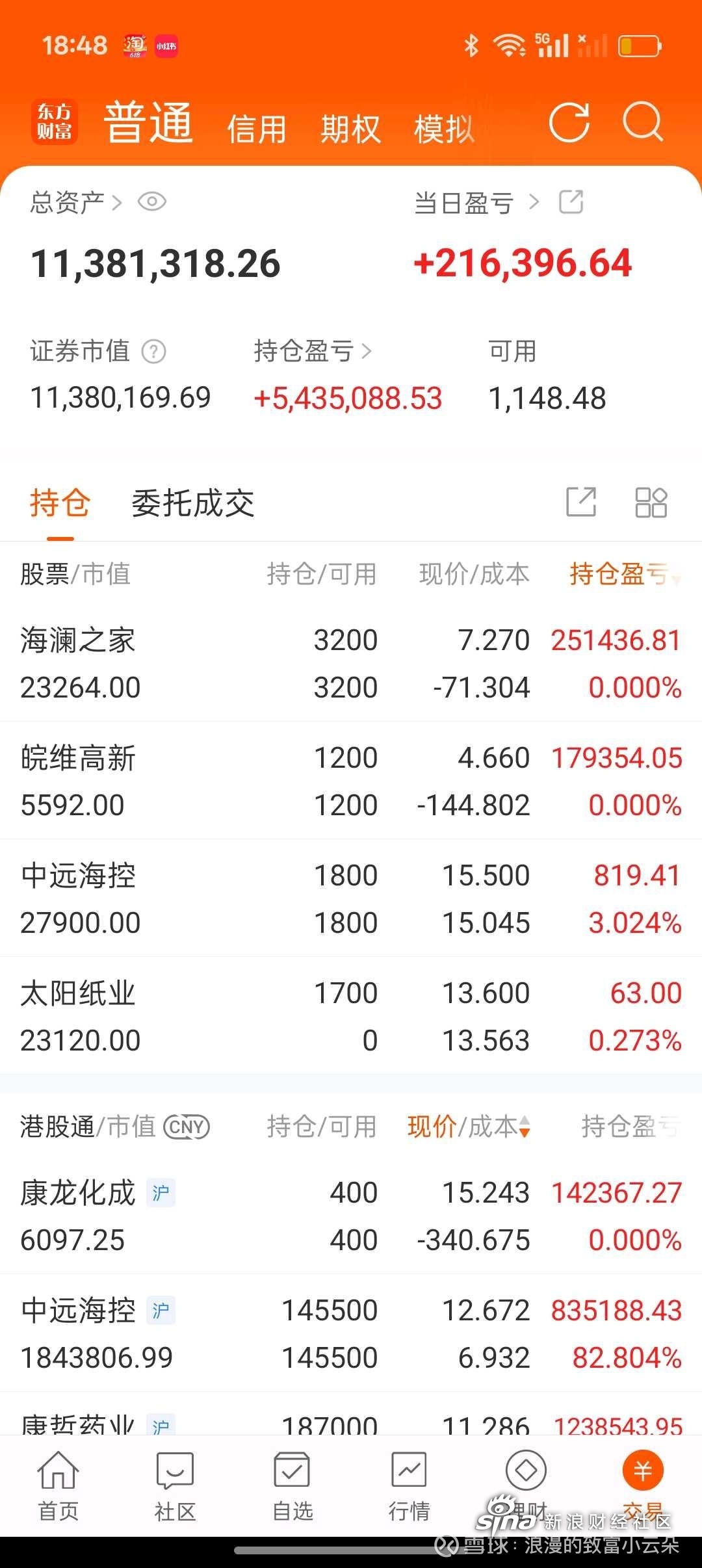Open the search magnifier icon
This screenshot has height=1568, width=702.
click(643, 122)
